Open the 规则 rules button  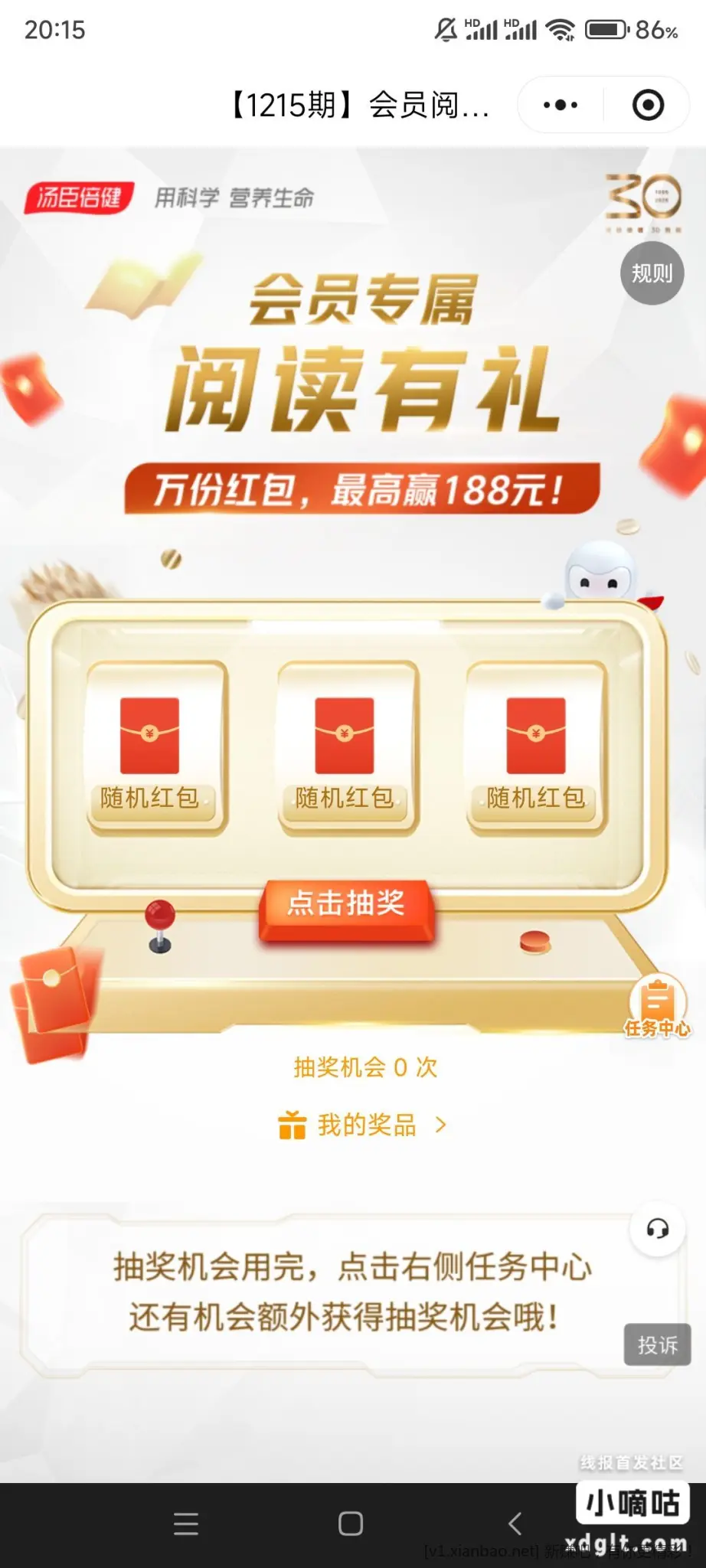(652, 273)
